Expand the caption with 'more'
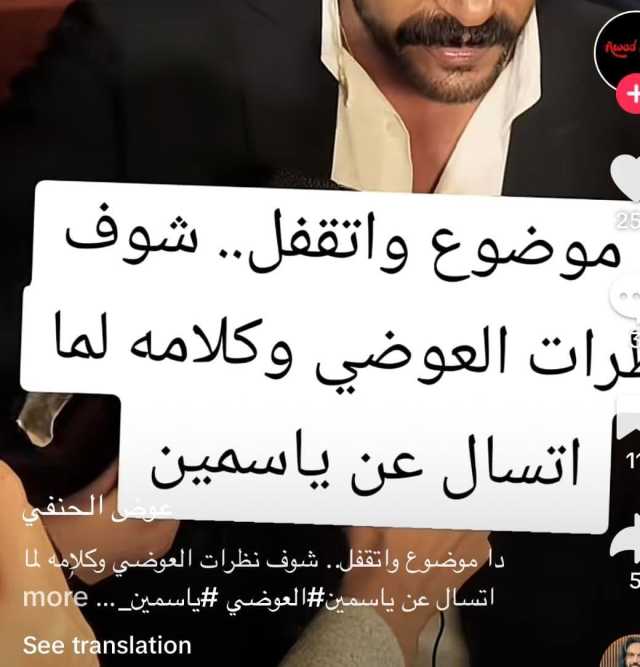This screenshot has width=640, height=667. coord(55,598)
